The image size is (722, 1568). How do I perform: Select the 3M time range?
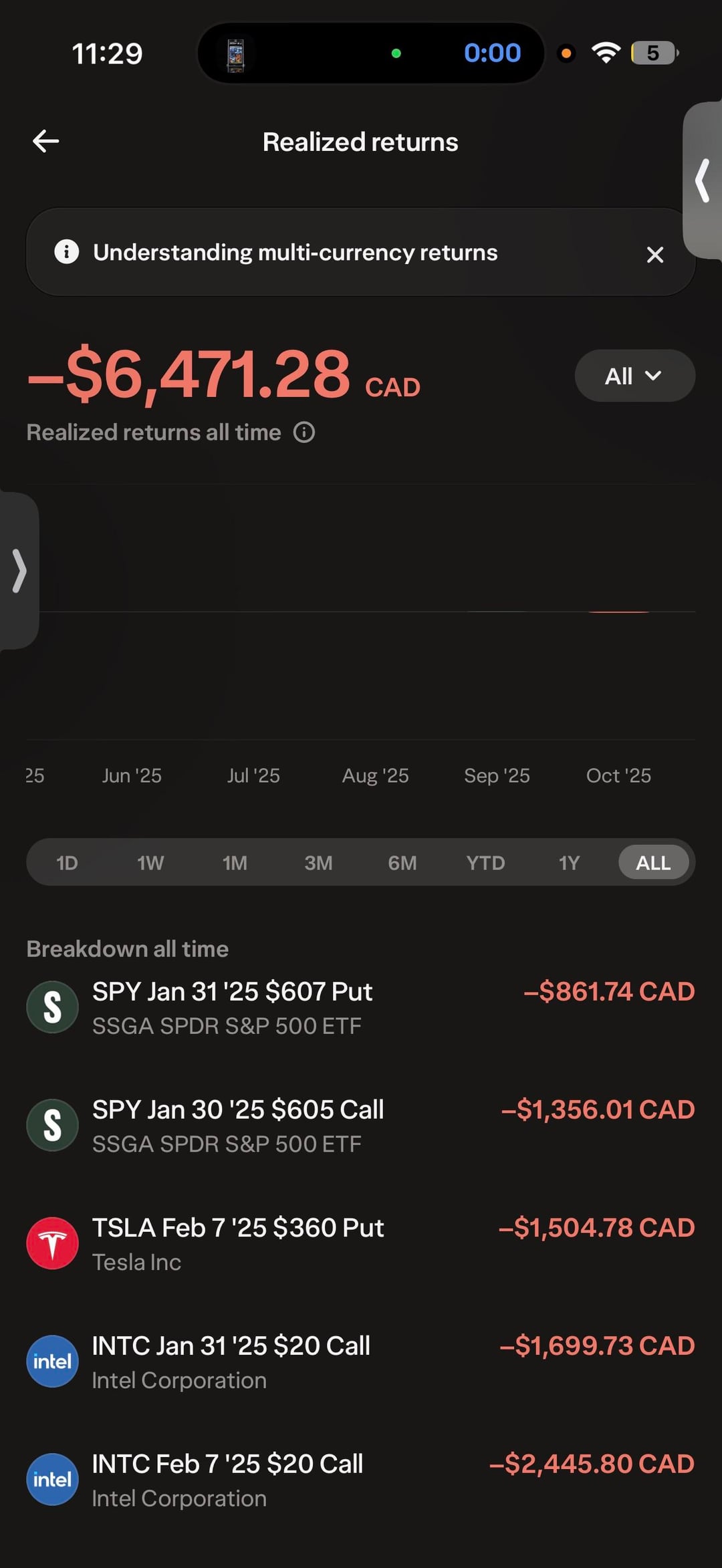click(x=318, y=862)
